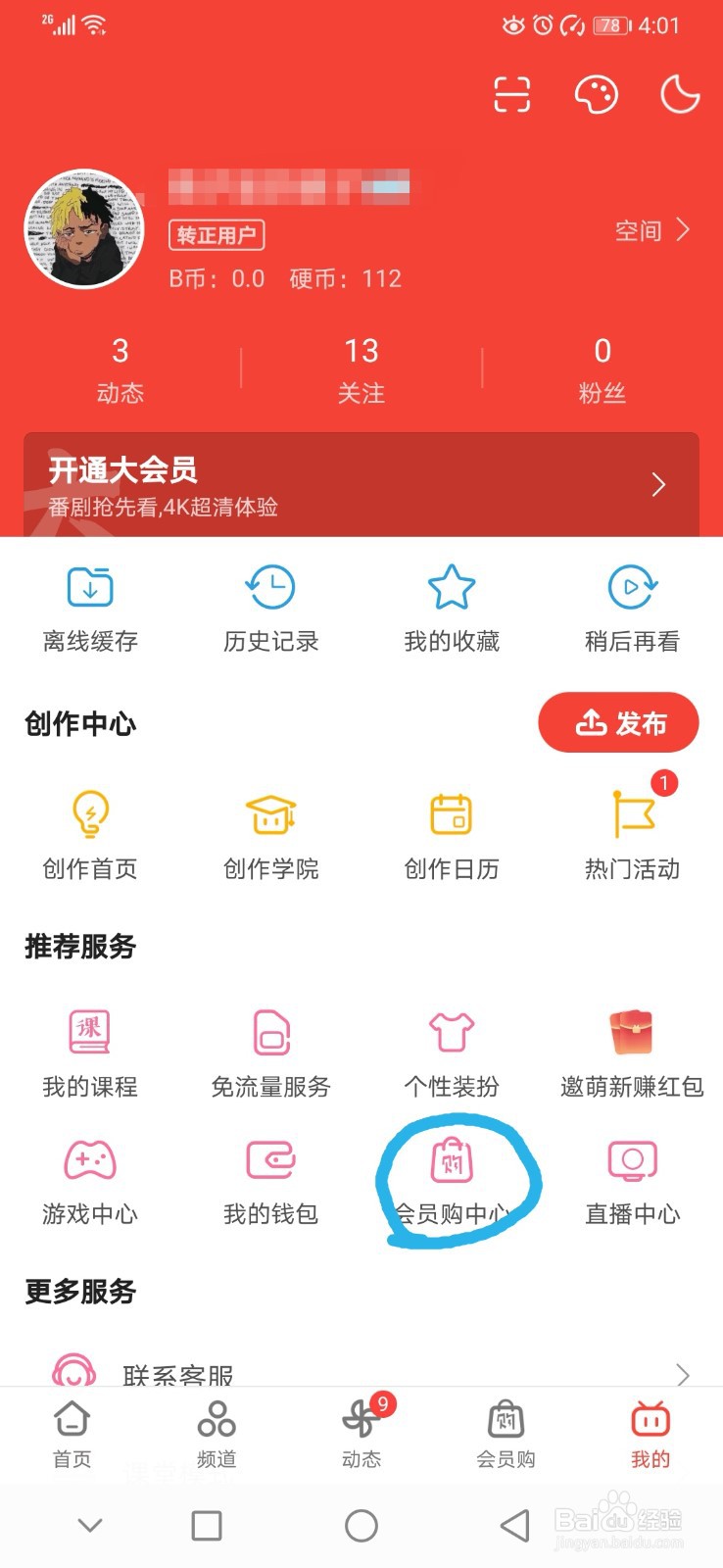The image size is (723, 1568).
Task: Click the 发布 publish button
Action: pos(618,722)
